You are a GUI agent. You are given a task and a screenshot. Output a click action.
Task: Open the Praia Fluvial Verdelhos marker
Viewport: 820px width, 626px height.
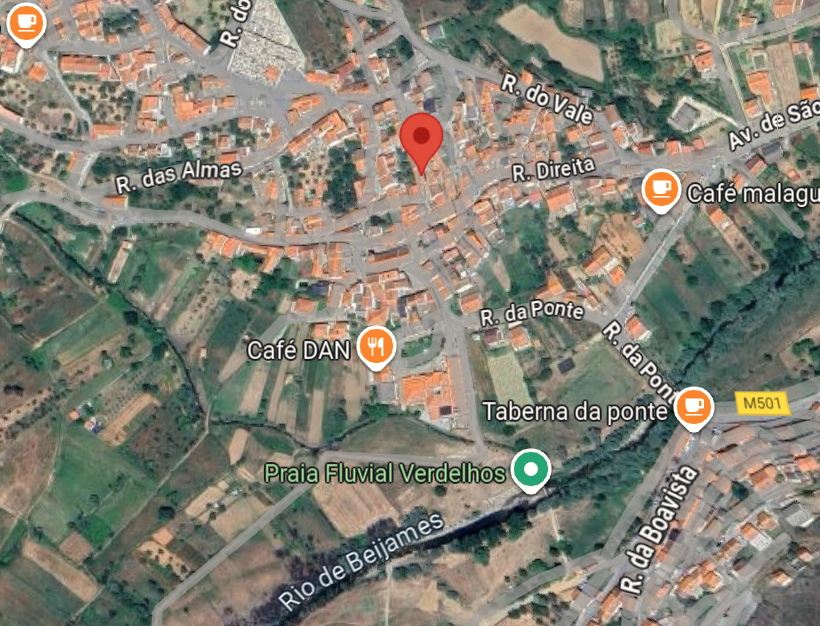(531, 468)
